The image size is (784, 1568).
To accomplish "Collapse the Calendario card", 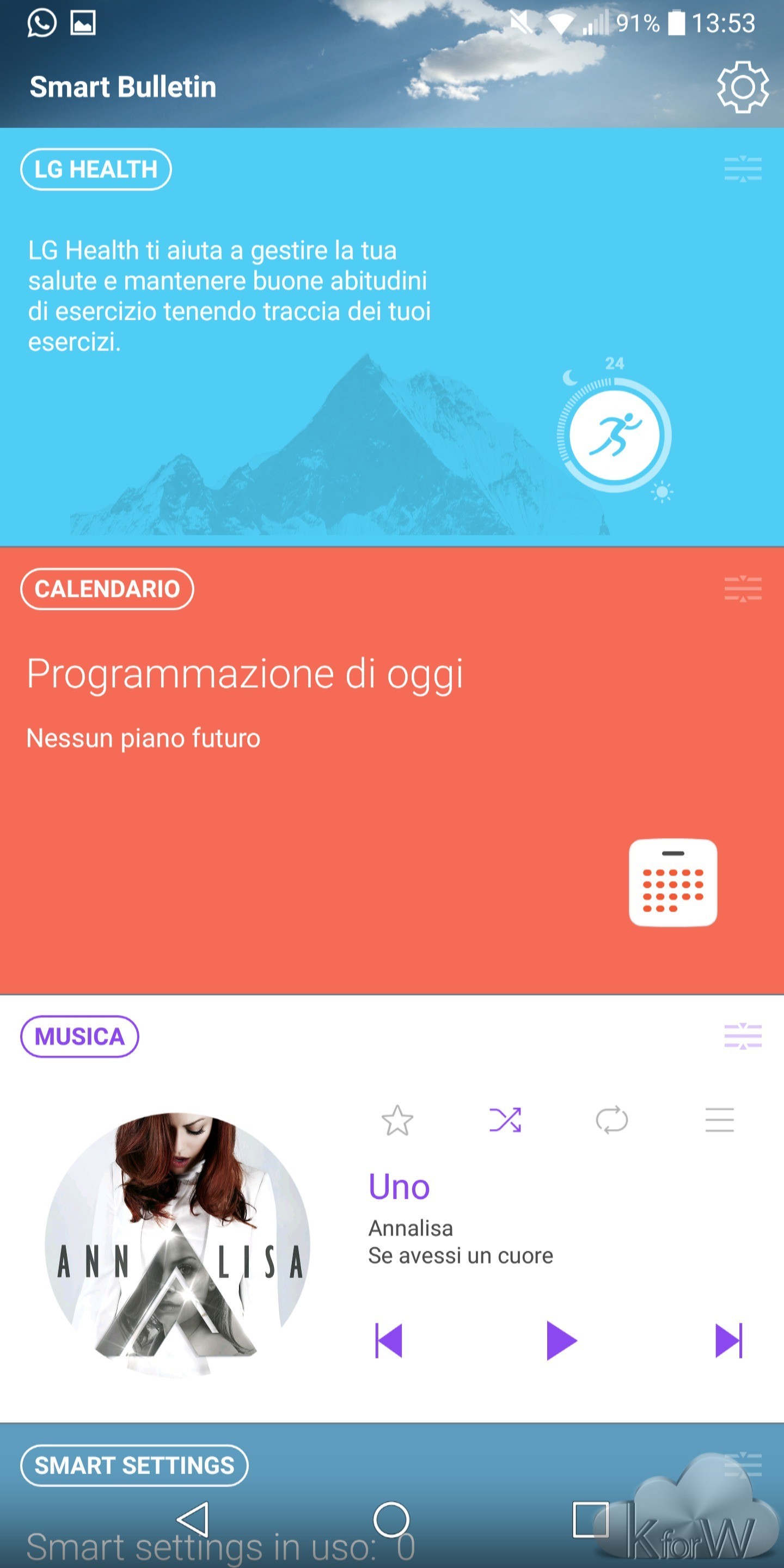I will pyautogui.click(x=743, y=589).
